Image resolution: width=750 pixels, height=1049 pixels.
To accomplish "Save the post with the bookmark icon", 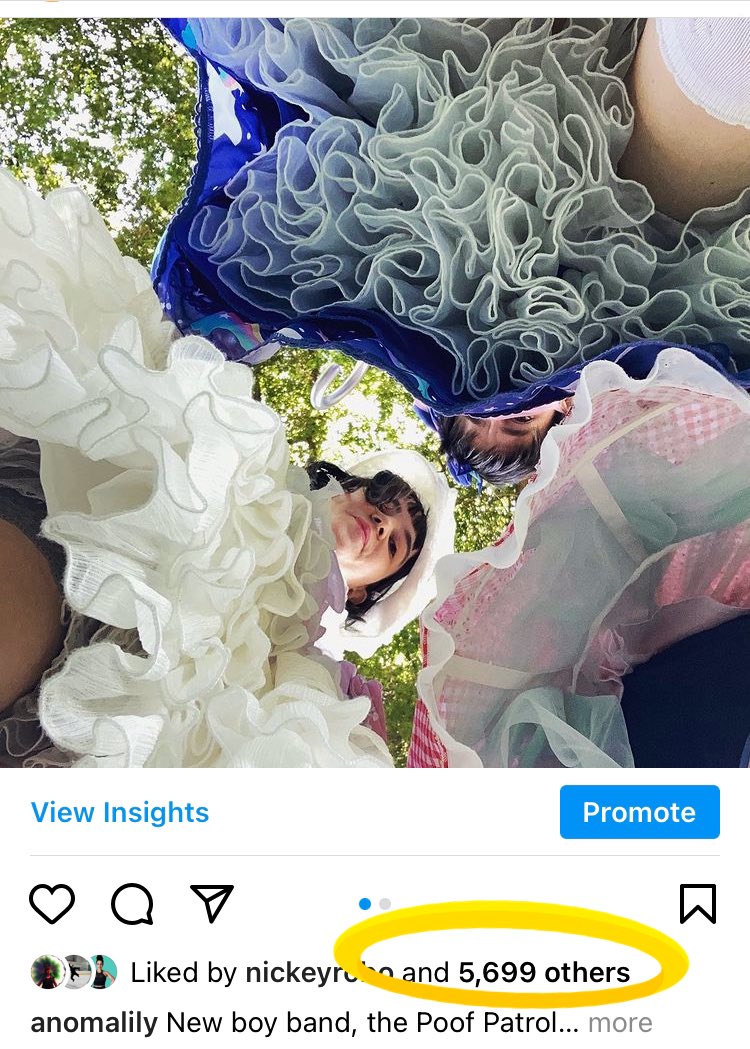I will pyautogui.click(x=697, y=904).
